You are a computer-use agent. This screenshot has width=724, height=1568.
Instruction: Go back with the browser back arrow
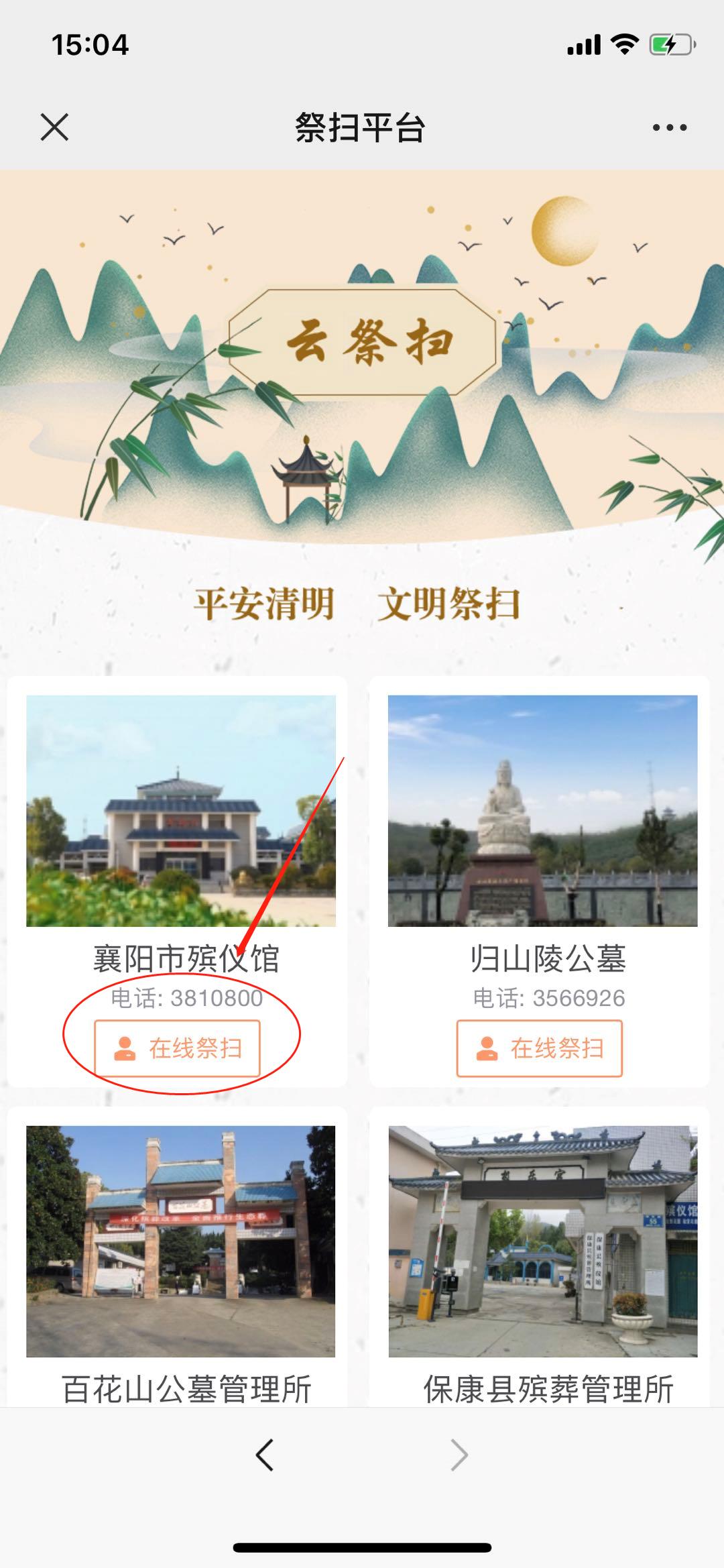(265, 1455)
